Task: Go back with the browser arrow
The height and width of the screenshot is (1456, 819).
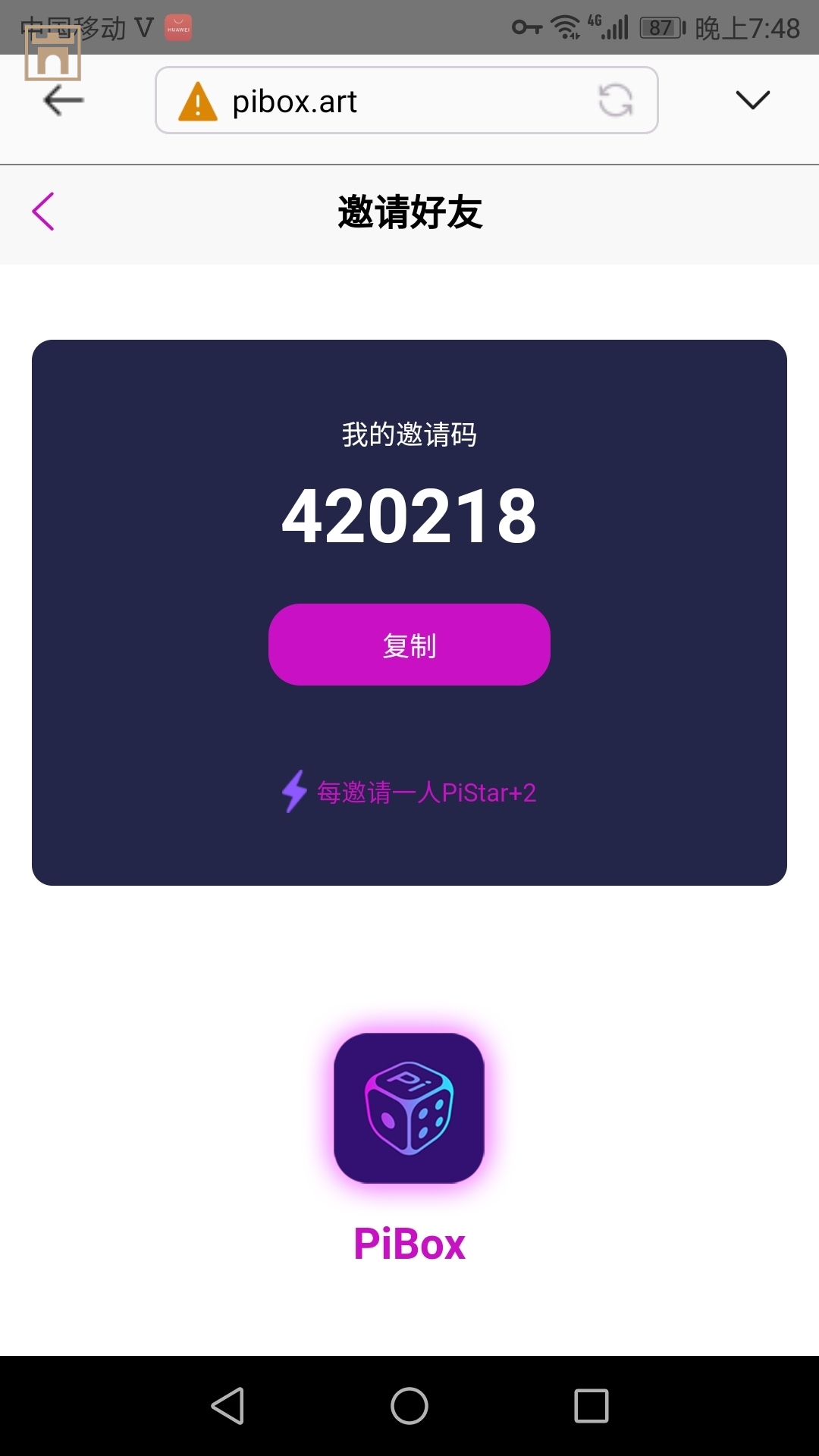Action: (x=64, y=100)
